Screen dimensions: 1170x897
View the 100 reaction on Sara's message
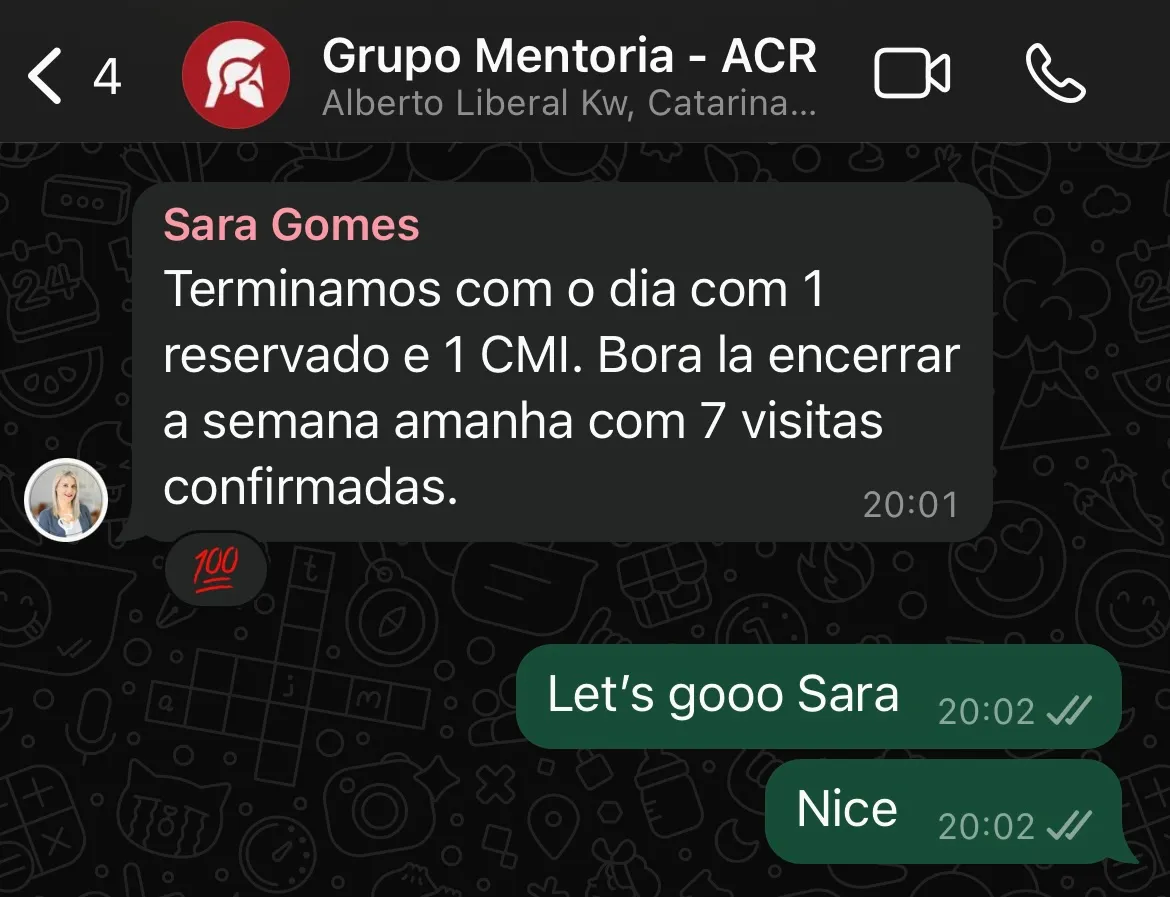coord(214,568)
